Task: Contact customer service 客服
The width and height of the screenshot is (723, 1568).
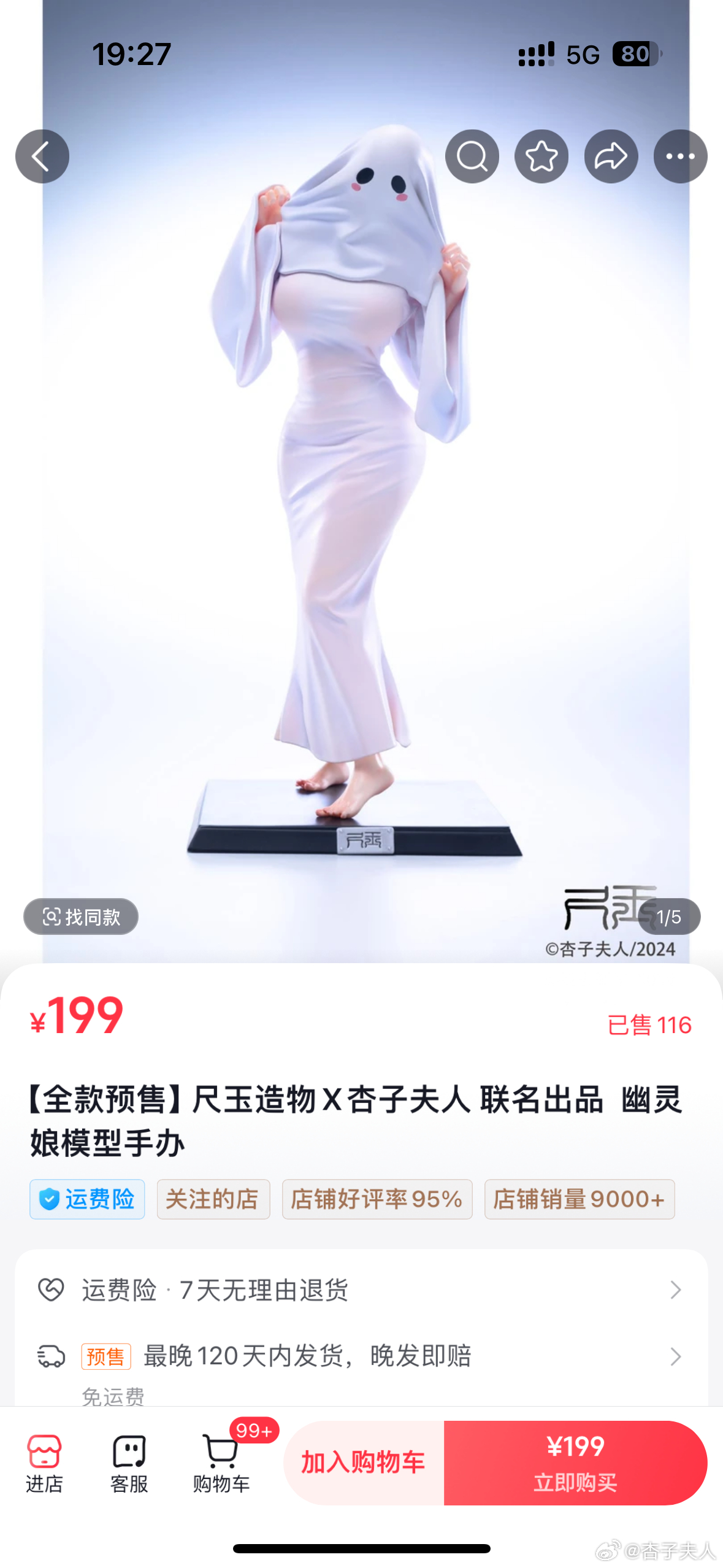Action: 129,1463
